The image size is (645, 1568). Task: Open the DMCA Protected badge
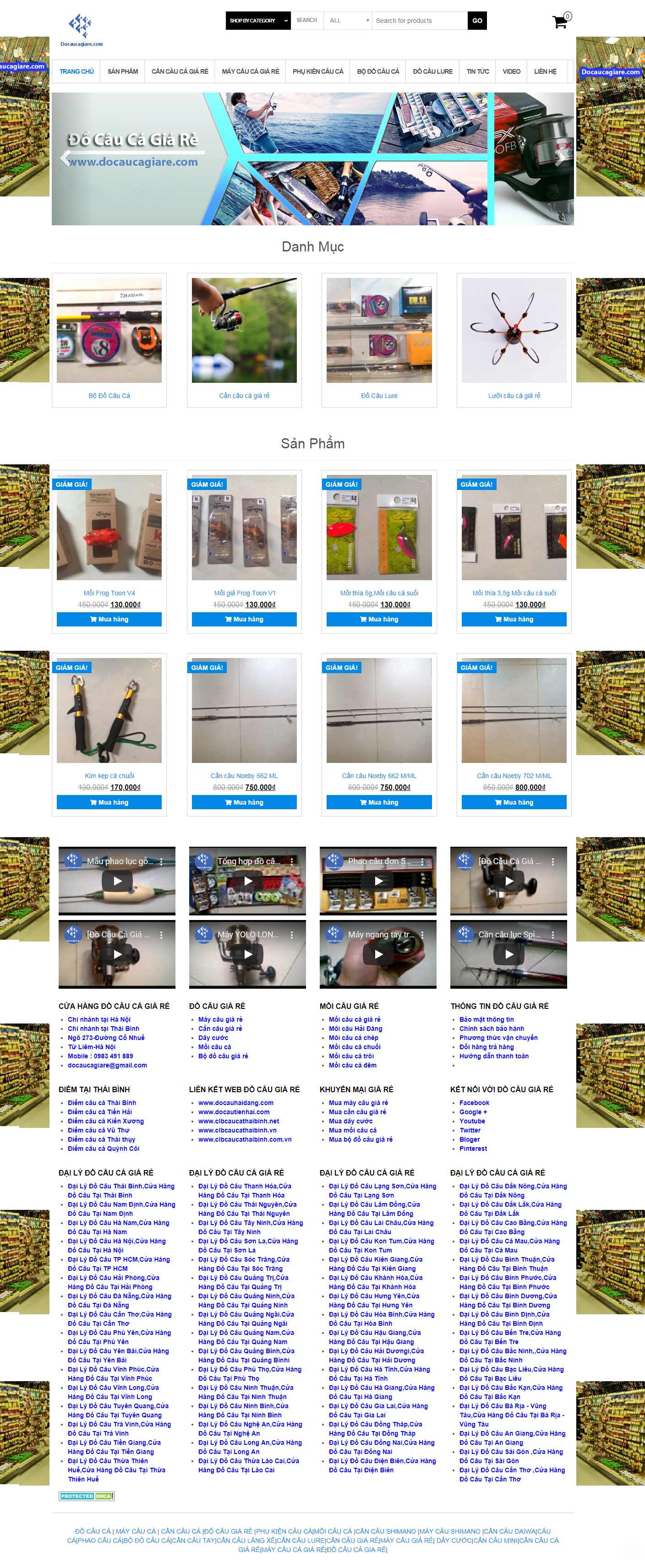[x=86, y=1496]
